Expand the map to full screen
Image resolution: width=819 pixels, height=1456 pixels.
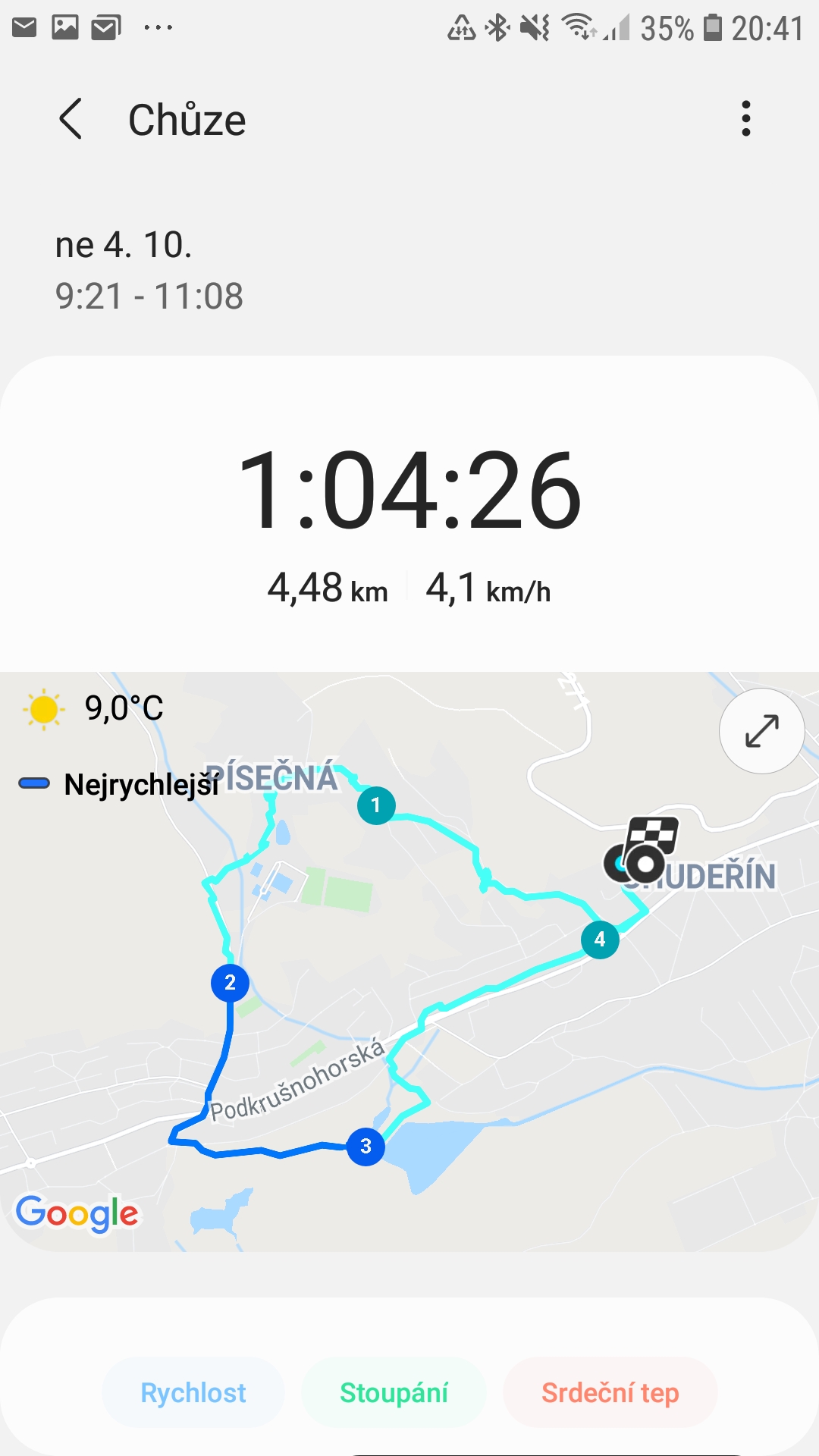click(x=761, y=731)
